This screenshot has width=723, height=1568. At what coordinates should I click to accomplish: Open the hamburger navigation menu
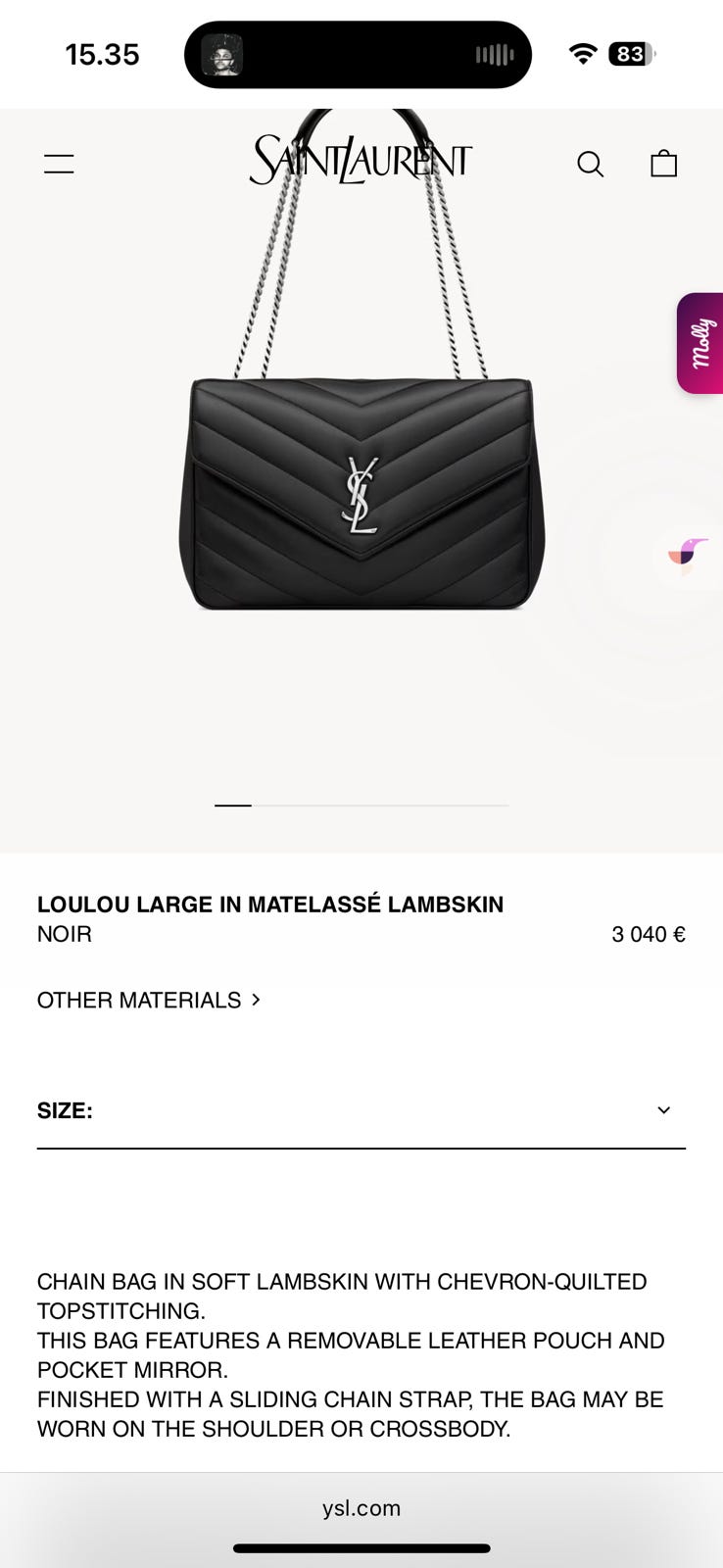59,163
